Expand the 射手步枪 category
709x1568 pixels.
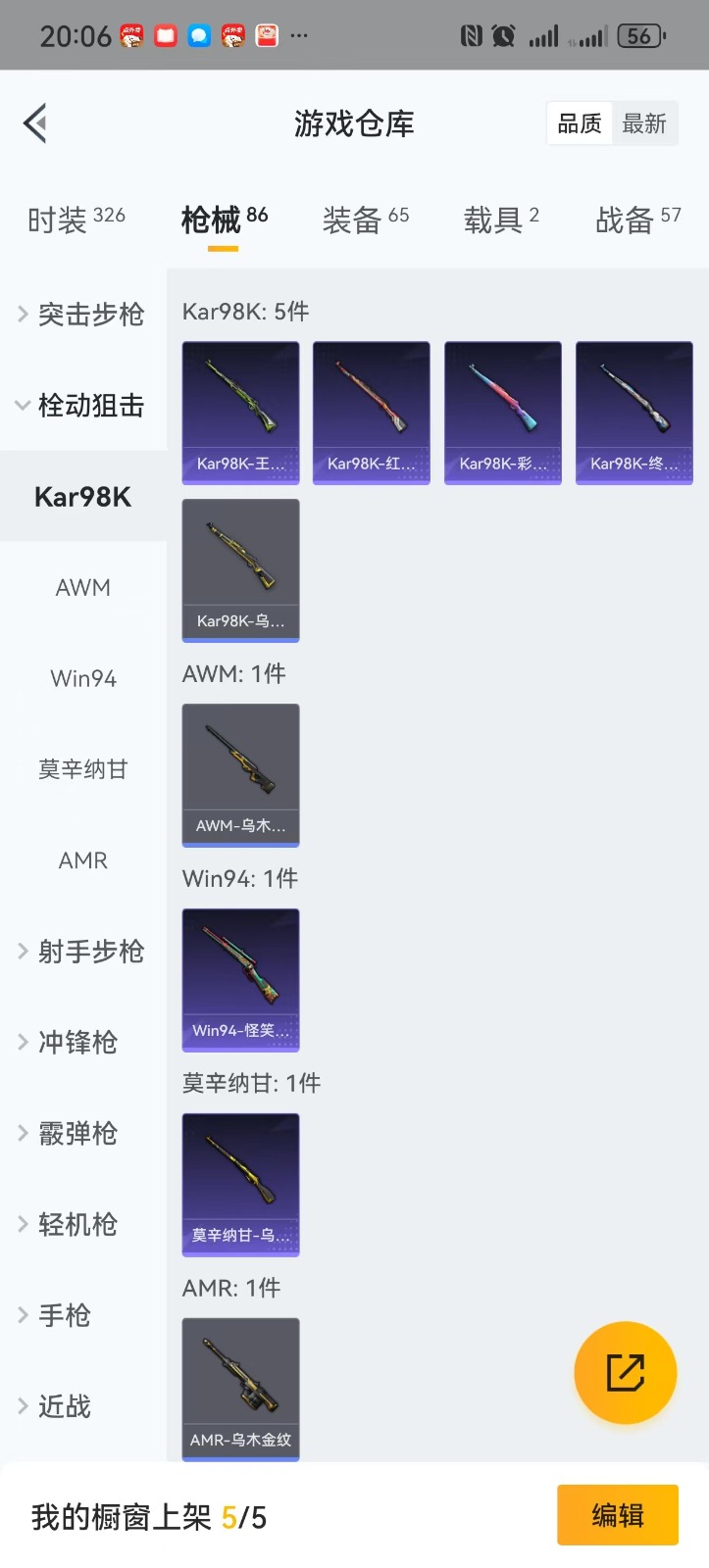pos(82,952)
